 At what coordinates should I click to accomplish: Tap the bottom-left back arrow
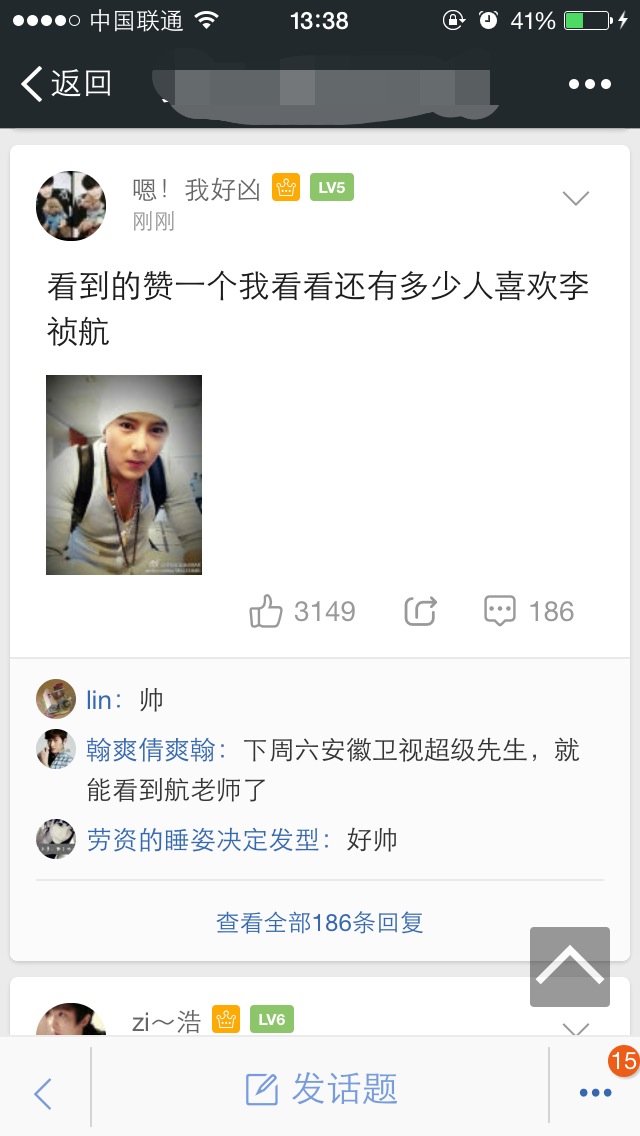point(43,1092)
